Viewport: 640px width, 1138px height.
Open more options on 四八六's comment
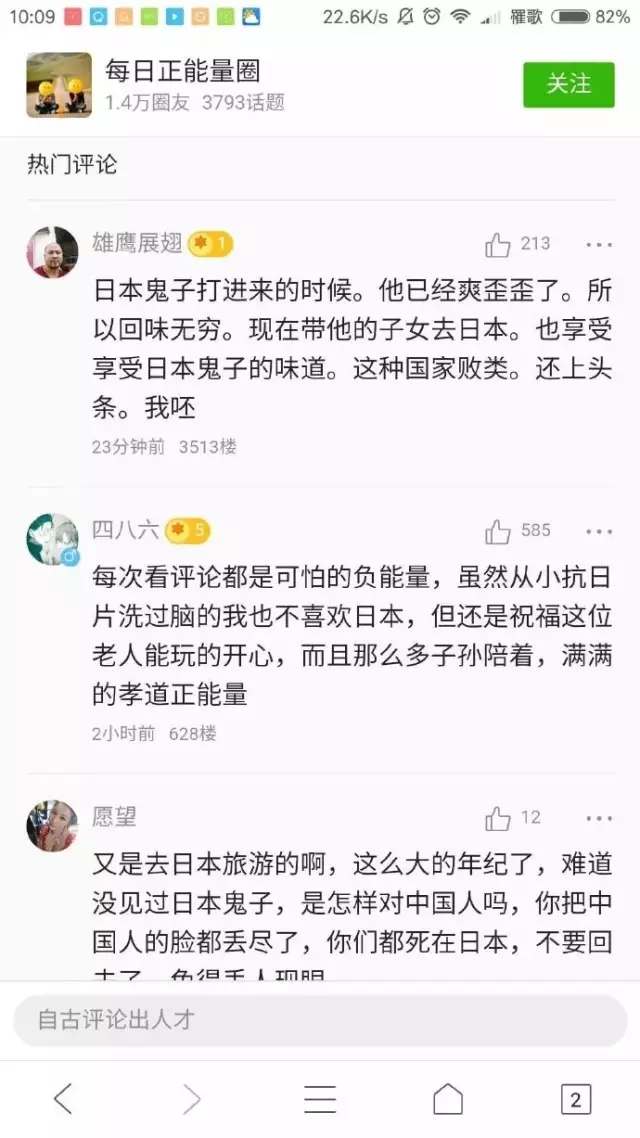click(599, 531)
